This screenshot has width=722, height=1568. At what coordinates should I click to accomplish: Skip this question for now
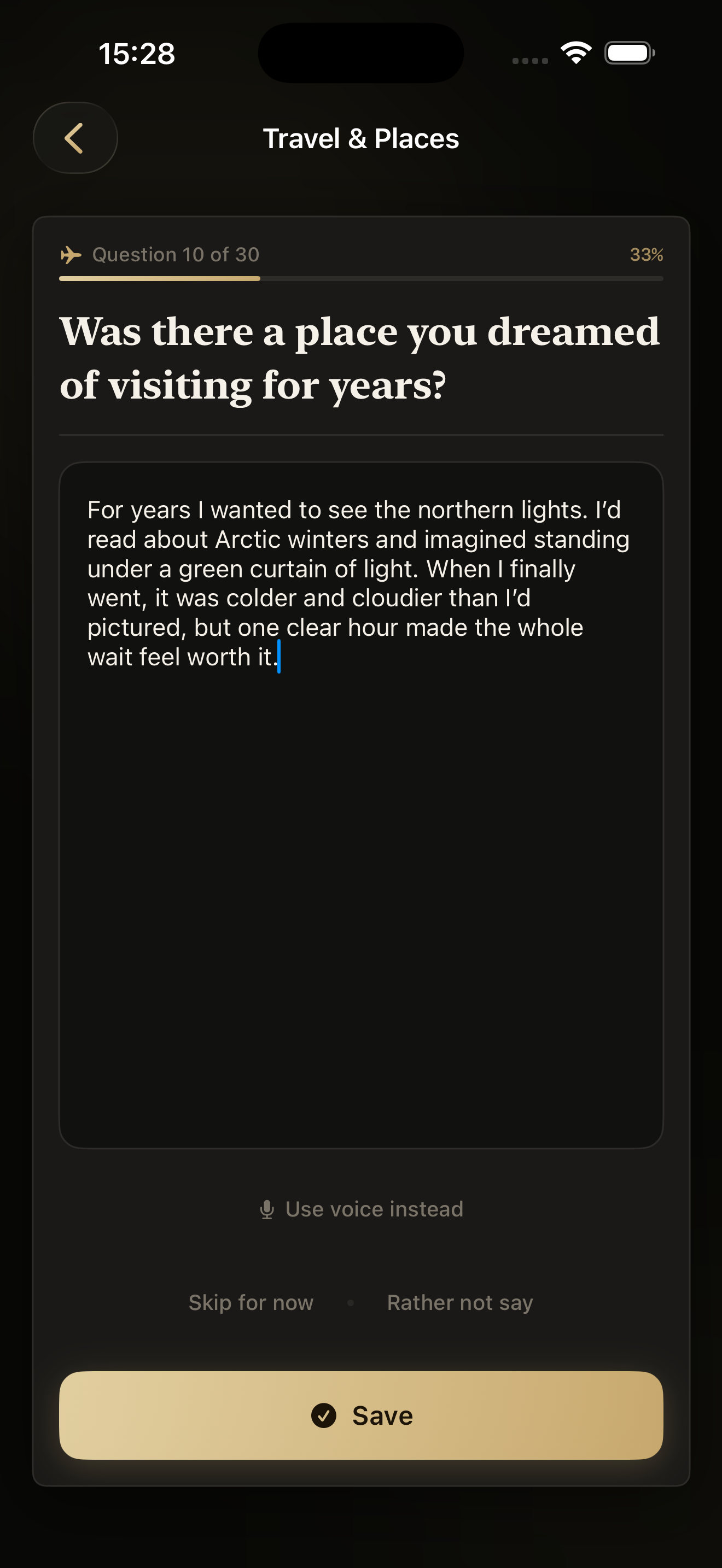pos(251,1303)
